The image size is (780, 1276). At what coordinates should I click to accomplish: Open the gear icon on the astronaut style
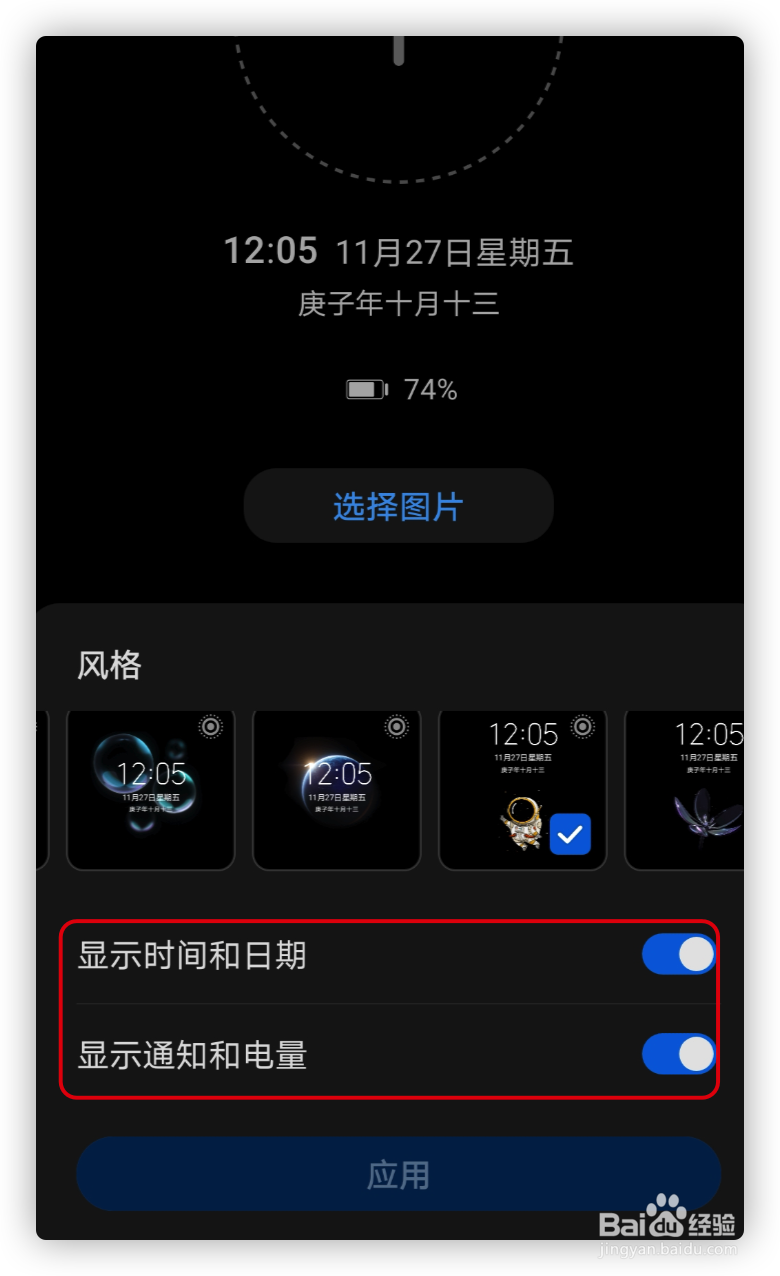[x=581, y=728]
